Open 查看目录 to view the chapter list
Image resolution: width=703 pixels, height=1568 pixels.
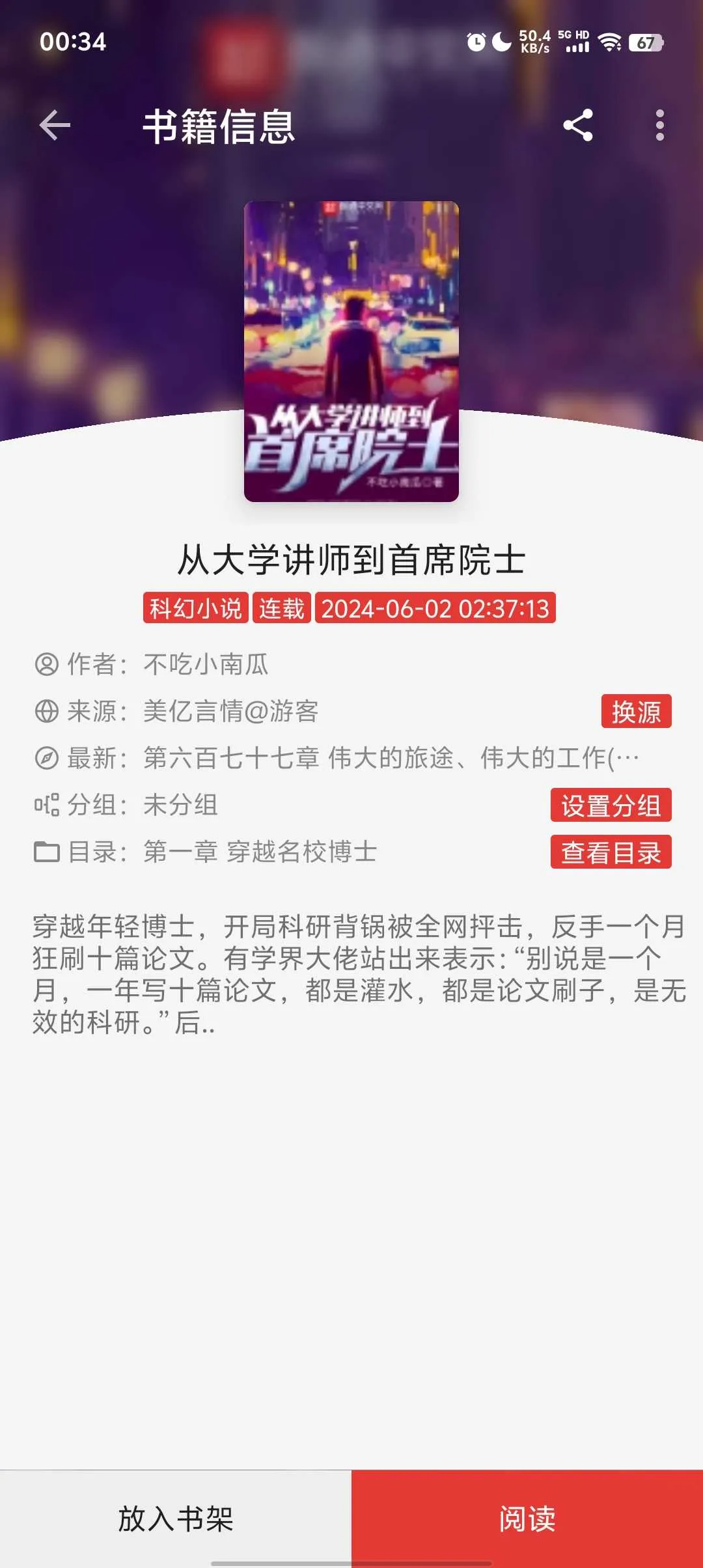pos(611,852)
